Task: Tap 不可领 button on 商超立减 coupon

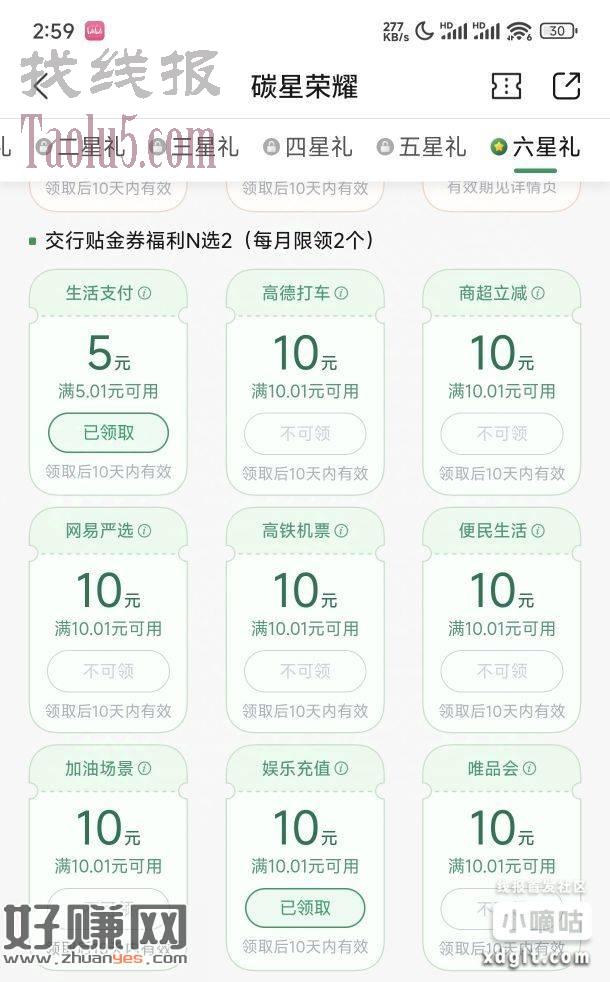Action: point(501,433)
